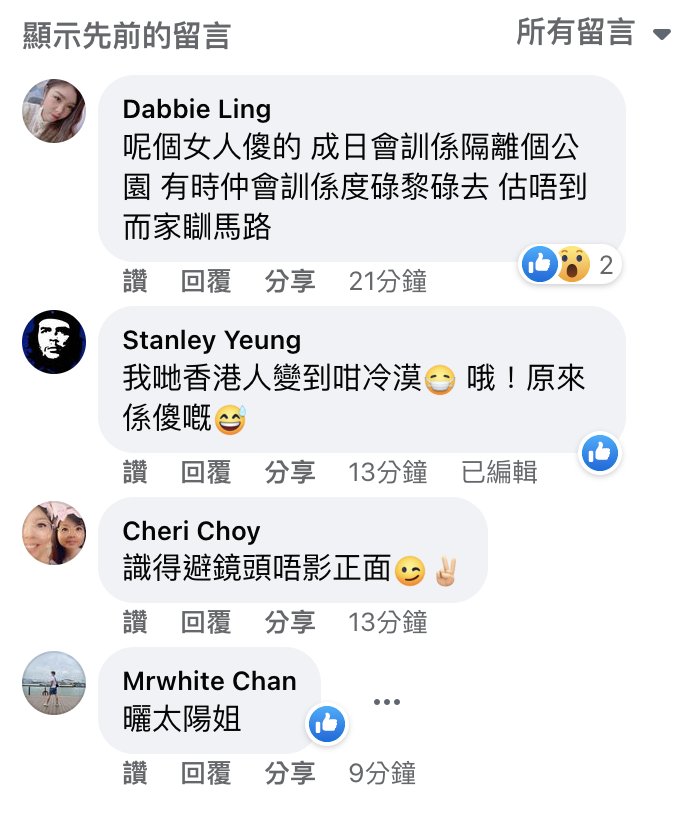This screenshot has height=817, width=689.
Task: Reply to Mrwhite Chan's comment
Action: 206,773
